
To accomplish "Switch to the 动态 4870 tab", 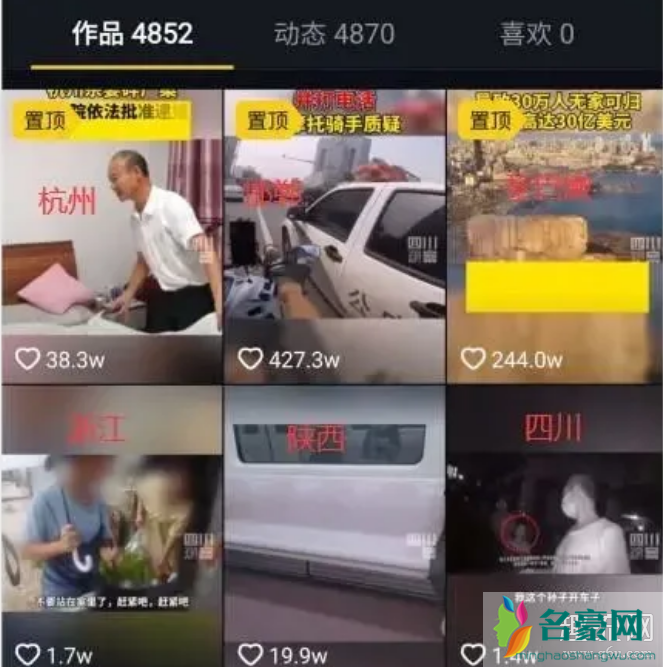I will pos(334,34).
